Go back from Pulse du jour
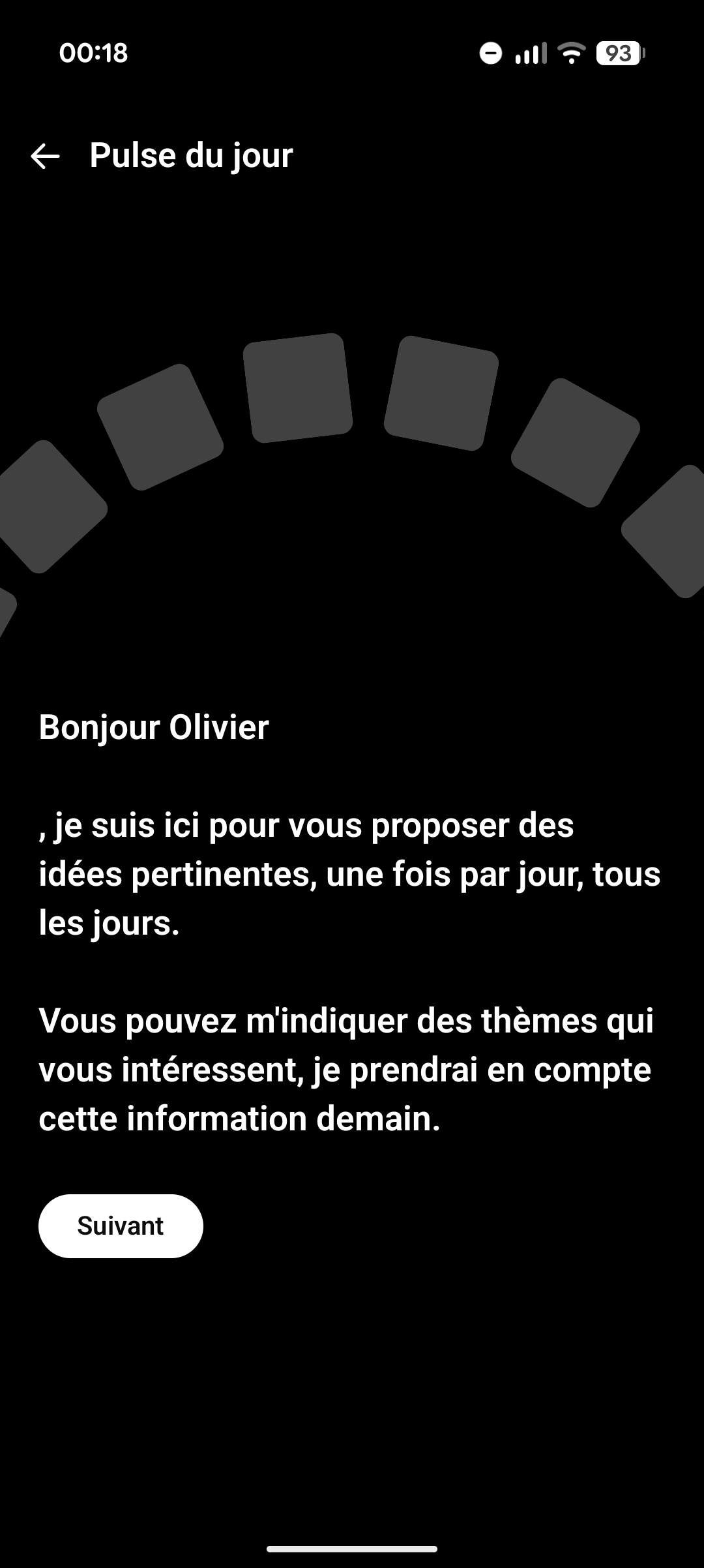704x1568 pixels. point(45,156)
